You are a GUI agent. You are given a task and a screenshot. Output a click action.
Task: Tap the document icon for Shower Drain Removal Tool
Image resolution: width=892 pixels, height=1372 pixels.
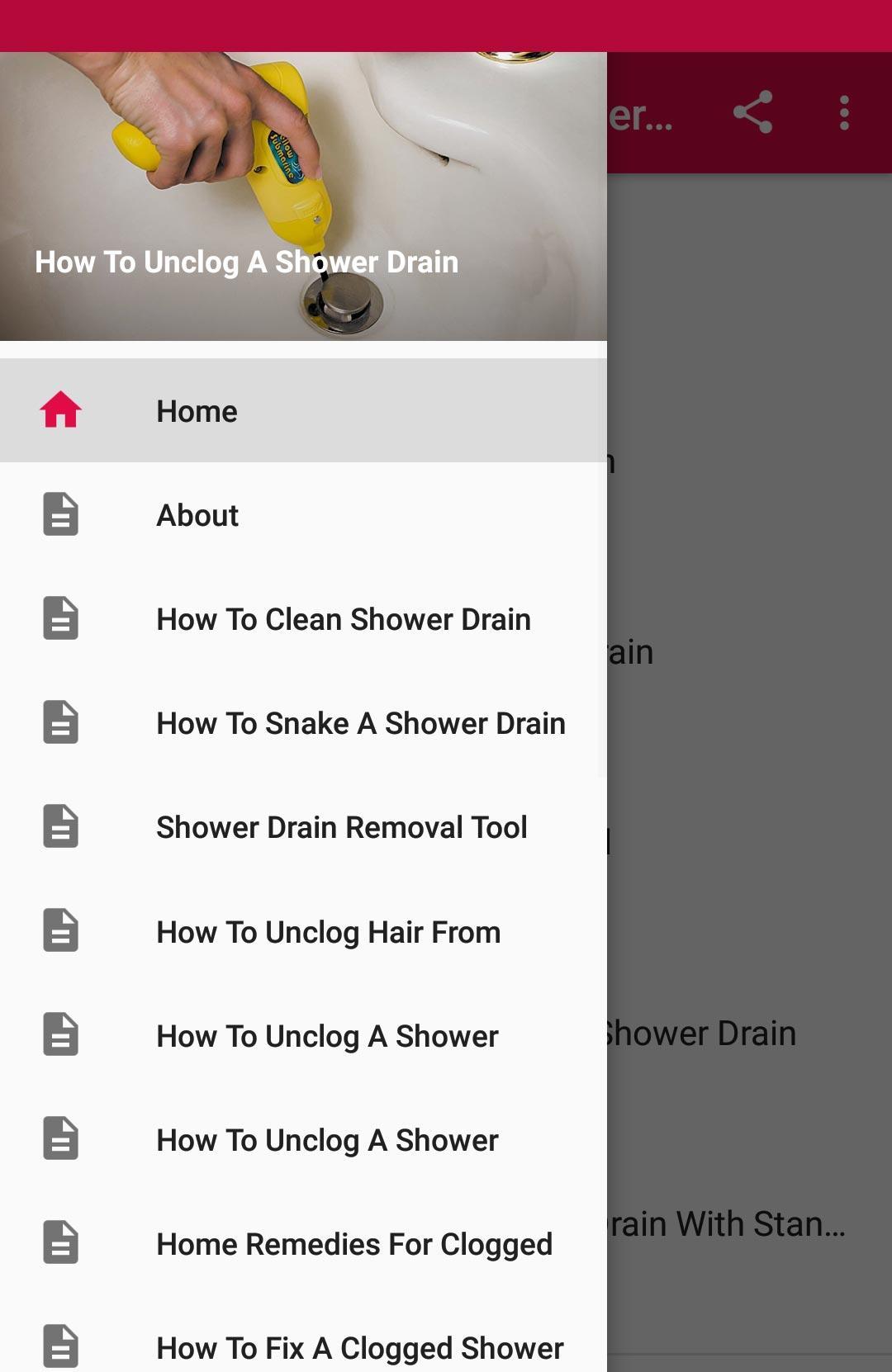pos(59,827)
